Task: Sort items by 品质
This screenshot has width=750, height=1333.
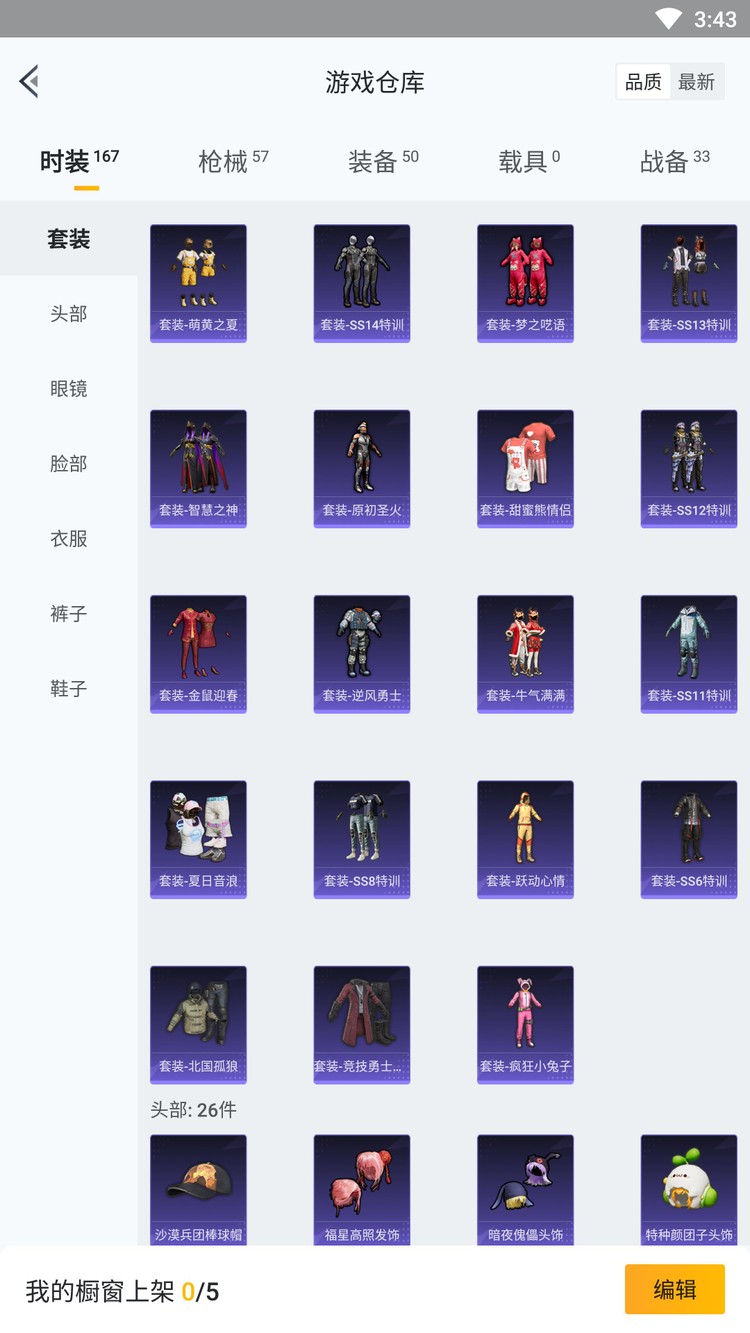Action: coord(643,82)
